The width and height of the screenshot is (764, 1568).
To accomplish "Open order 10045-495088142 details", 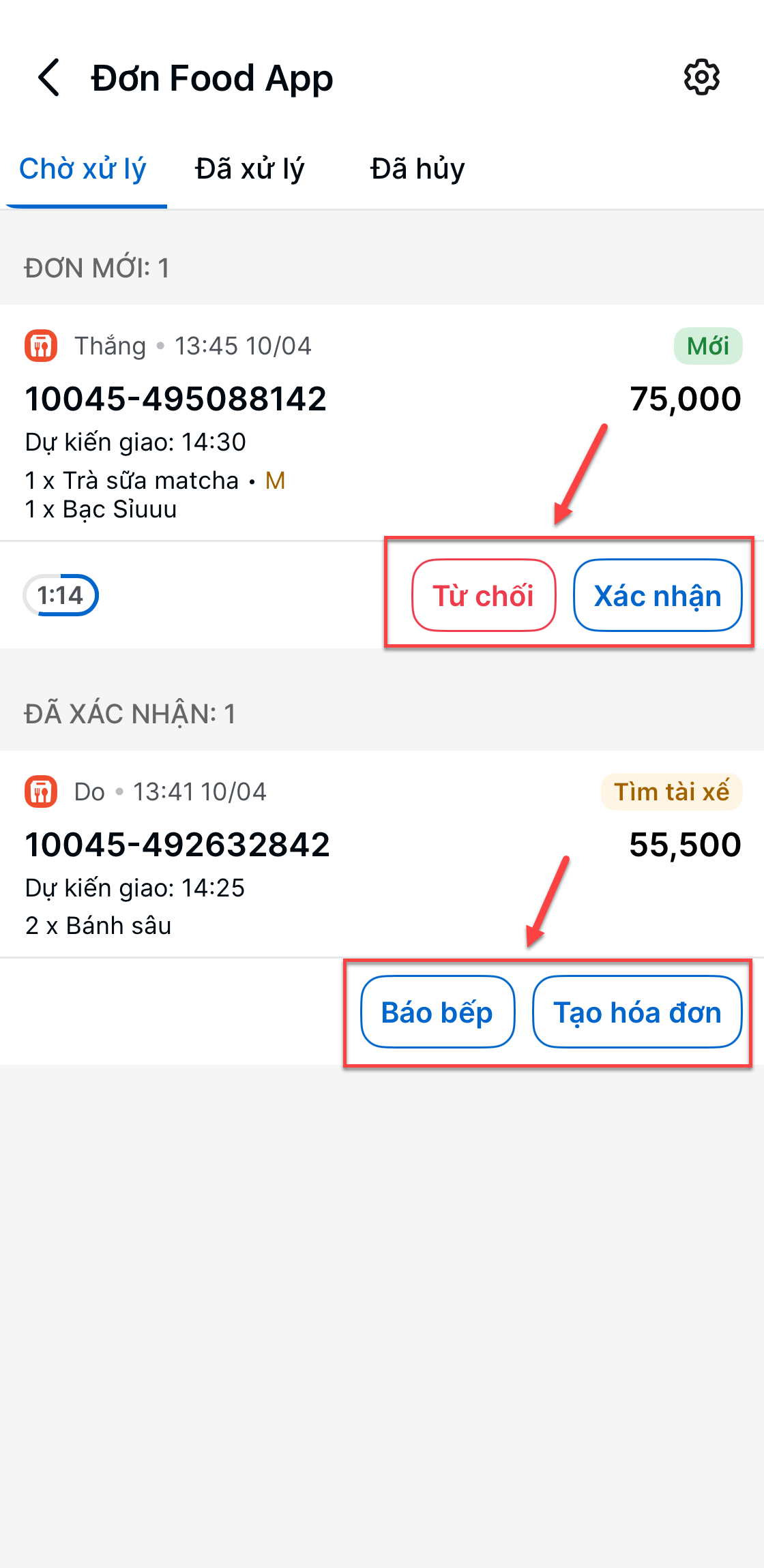I will click(382, 423).
